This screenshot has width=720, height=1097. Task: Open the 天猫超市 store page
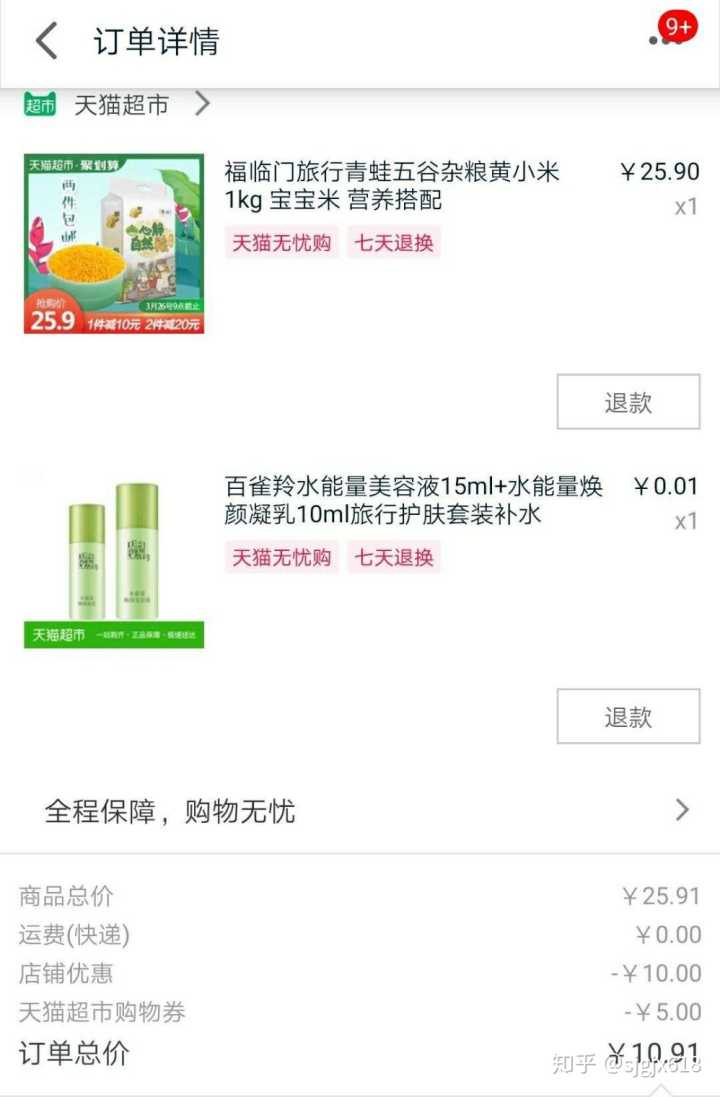tap(120, 105)
